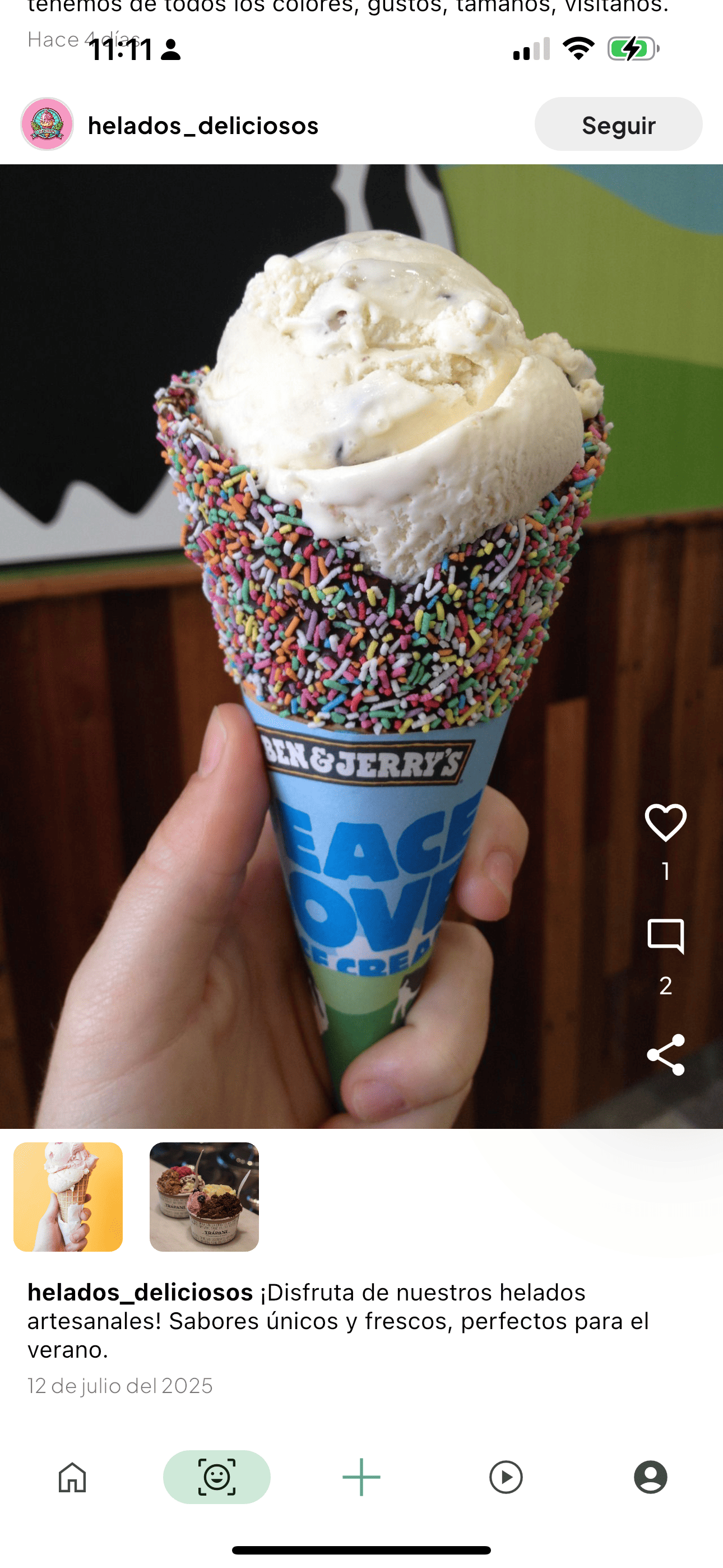Follow helados_deliciosos with the Seguir button
723x1568 pixels.
tap(618, 125)
